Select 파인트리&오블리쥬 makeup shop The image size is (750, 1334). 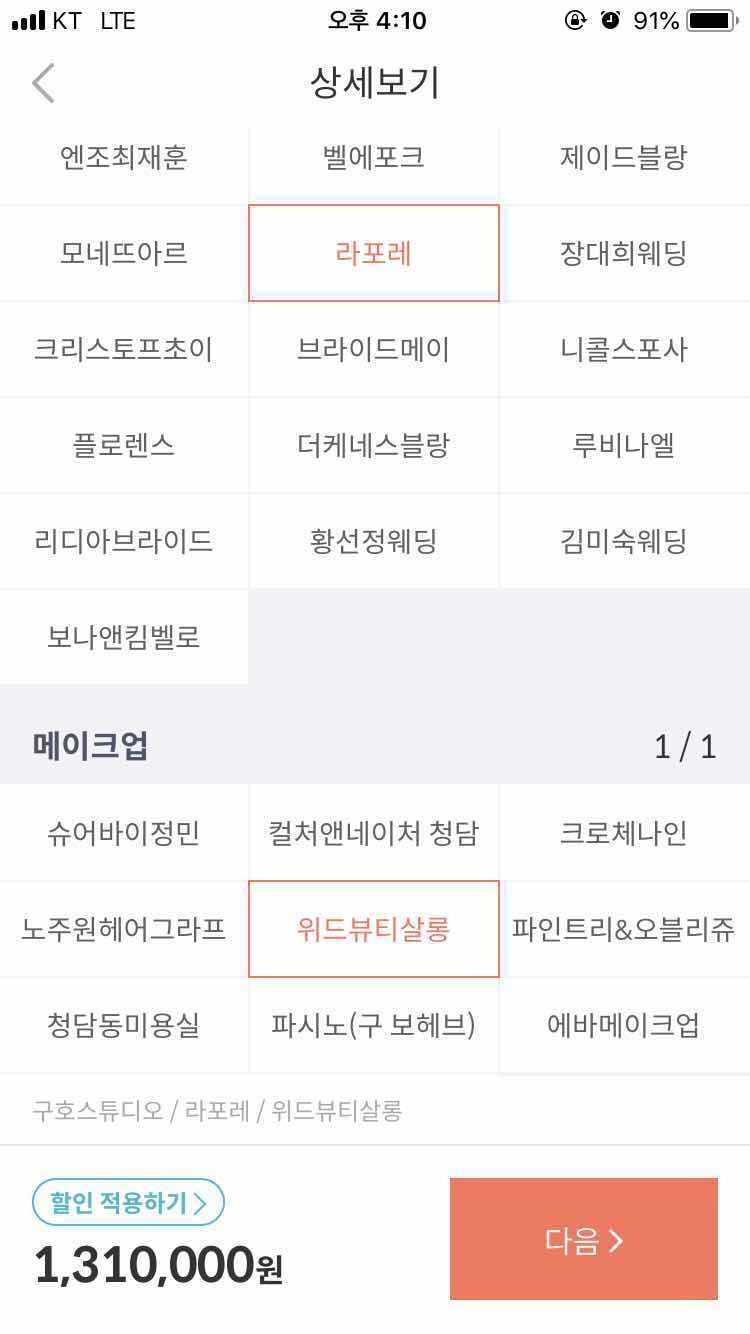[624, 929]
